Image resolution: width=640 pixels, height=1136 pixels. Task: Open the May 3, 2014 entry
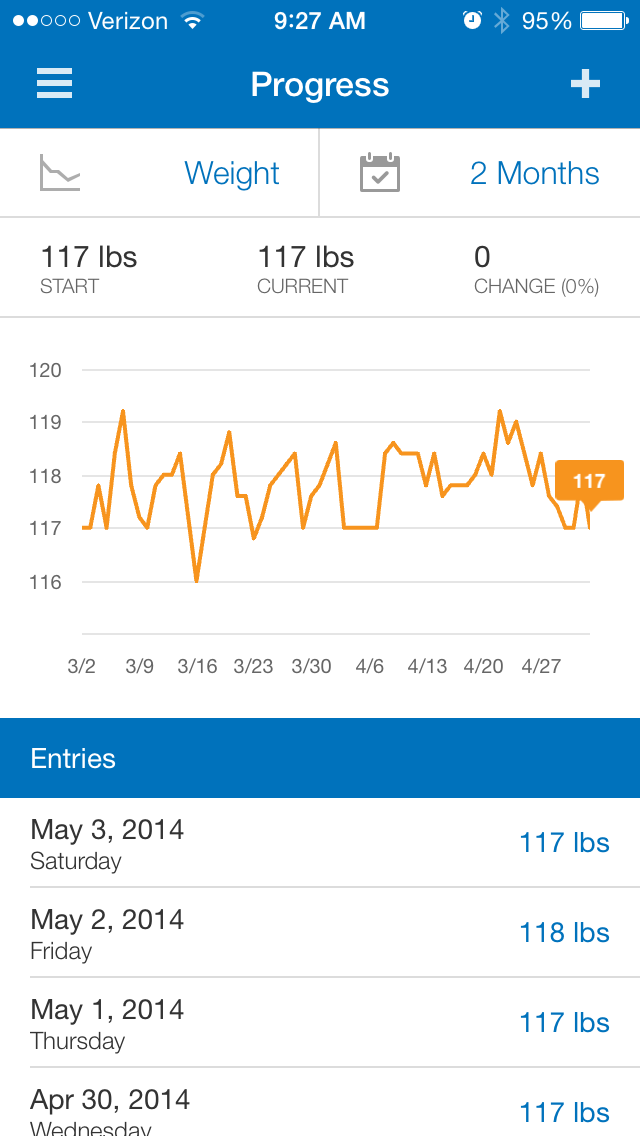point(320,843)
